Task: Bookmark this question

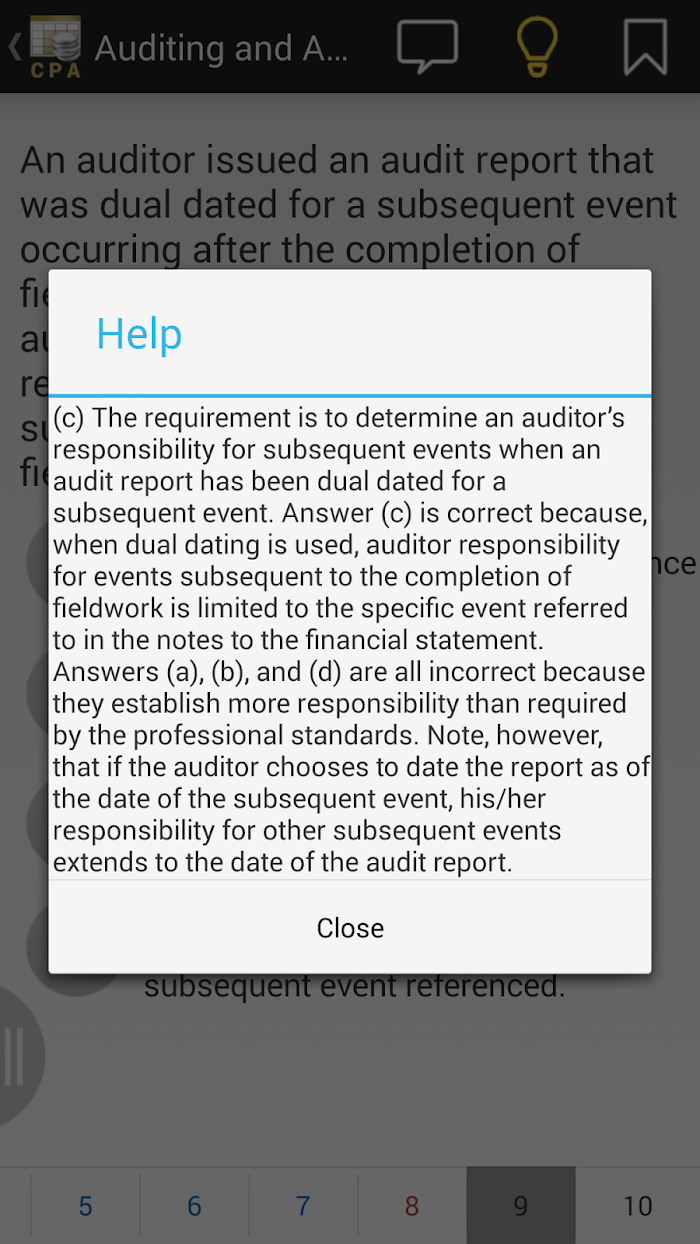Action: point(645,47)
